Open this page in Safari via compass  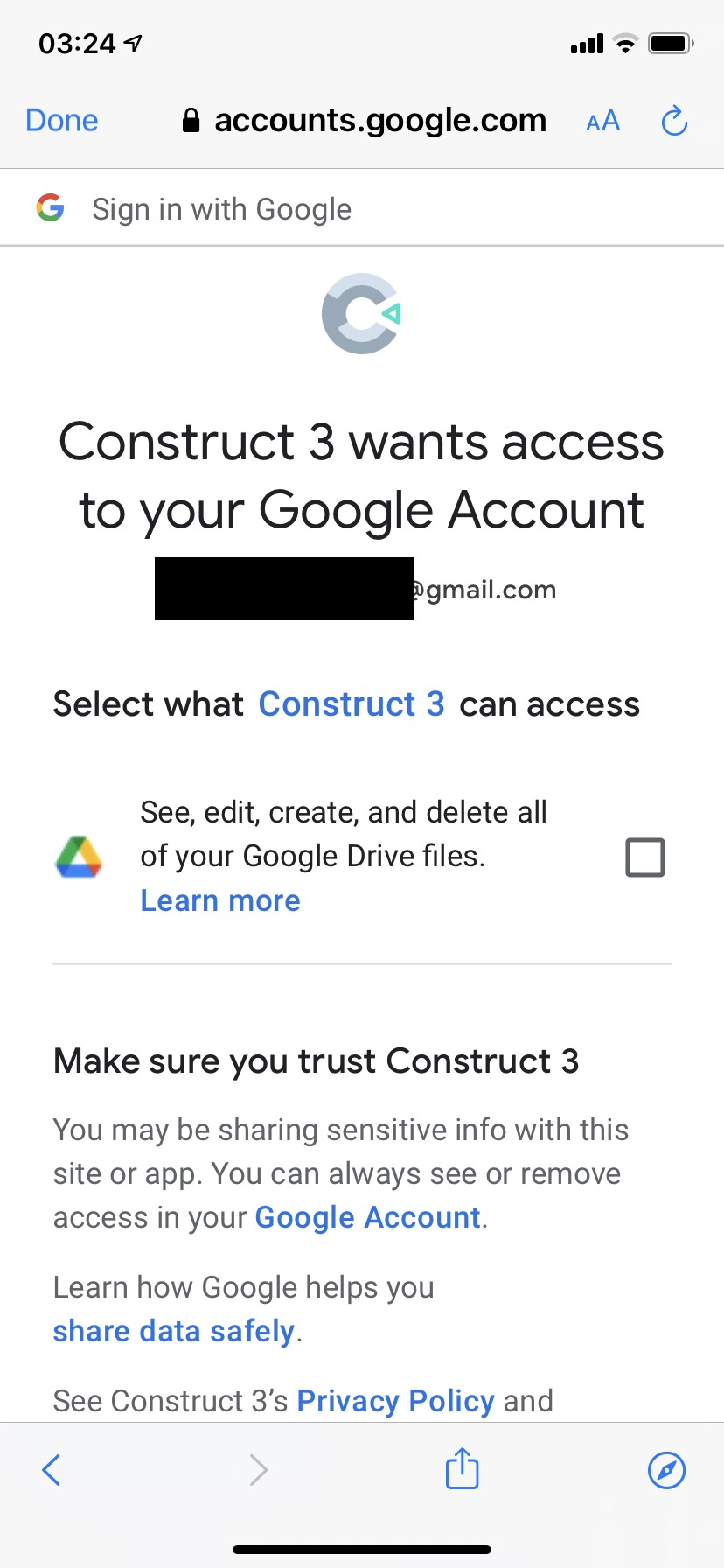666,1470
